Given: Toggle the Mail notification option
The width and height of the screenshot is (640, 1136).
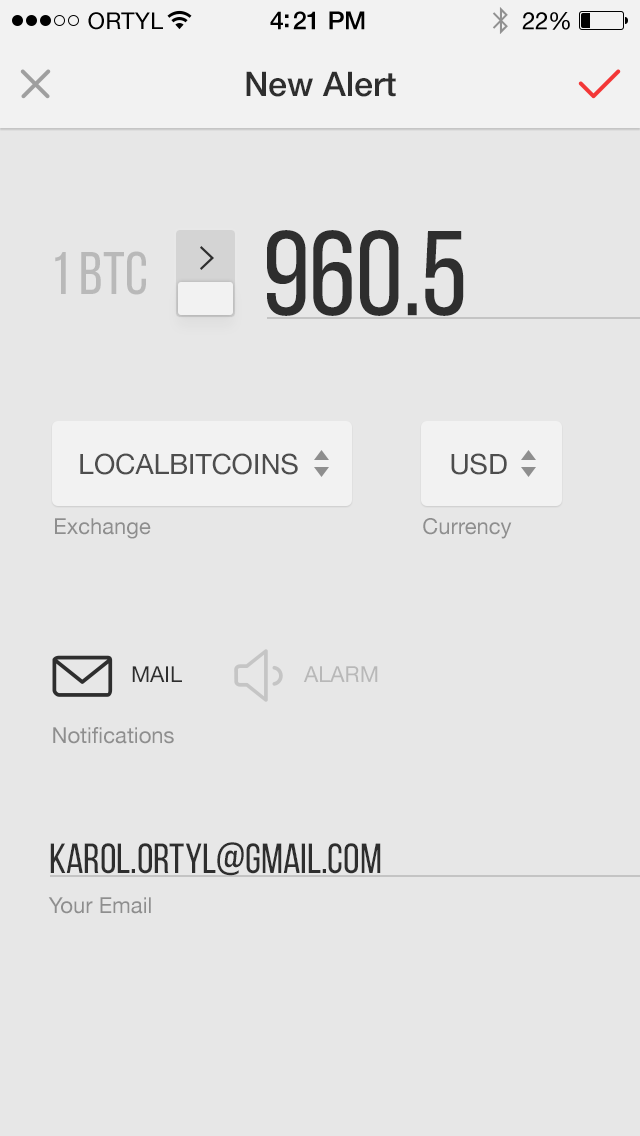Looking at the screenshot, I should pyautogui.click(x=117, y=676).
